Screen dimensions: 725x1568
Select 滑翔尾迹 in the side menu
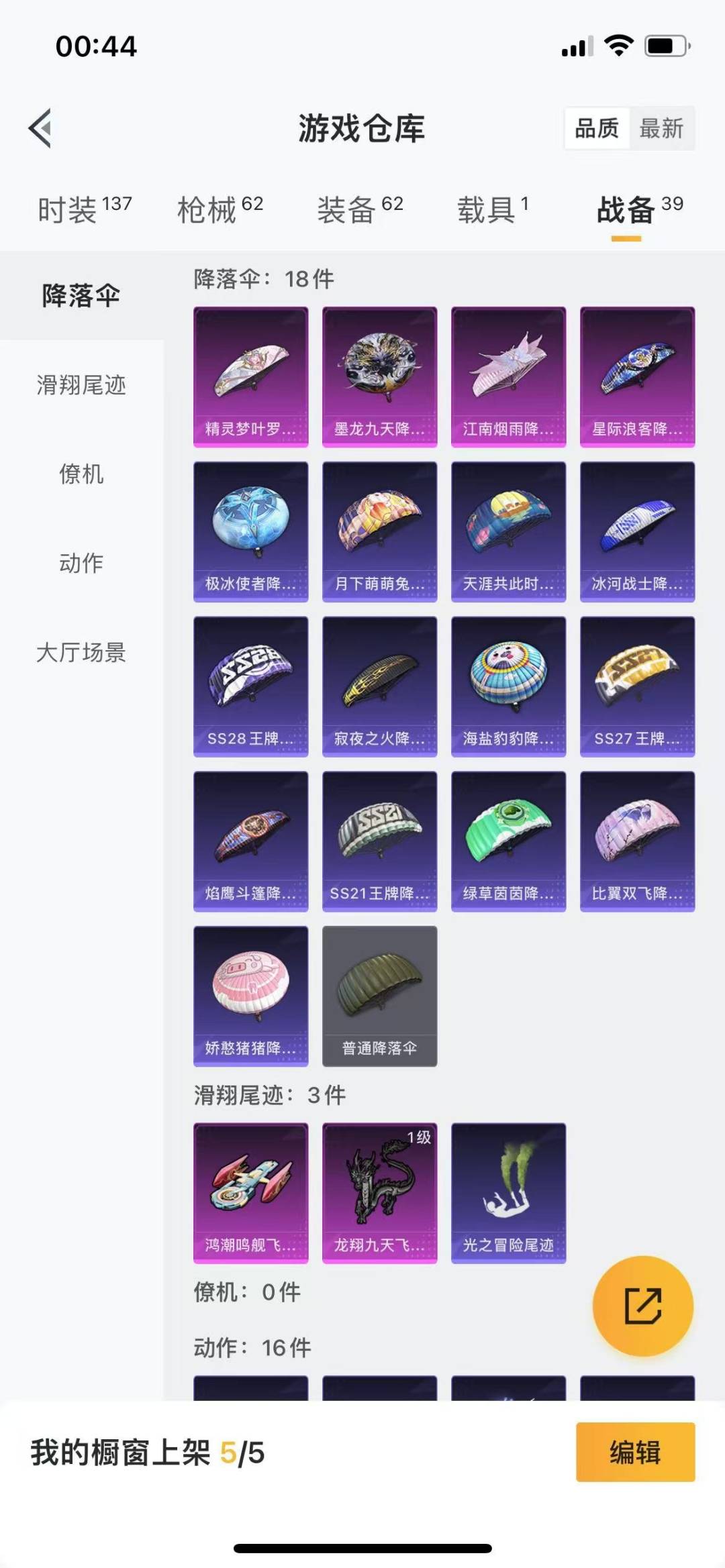(x=81, y=385)
